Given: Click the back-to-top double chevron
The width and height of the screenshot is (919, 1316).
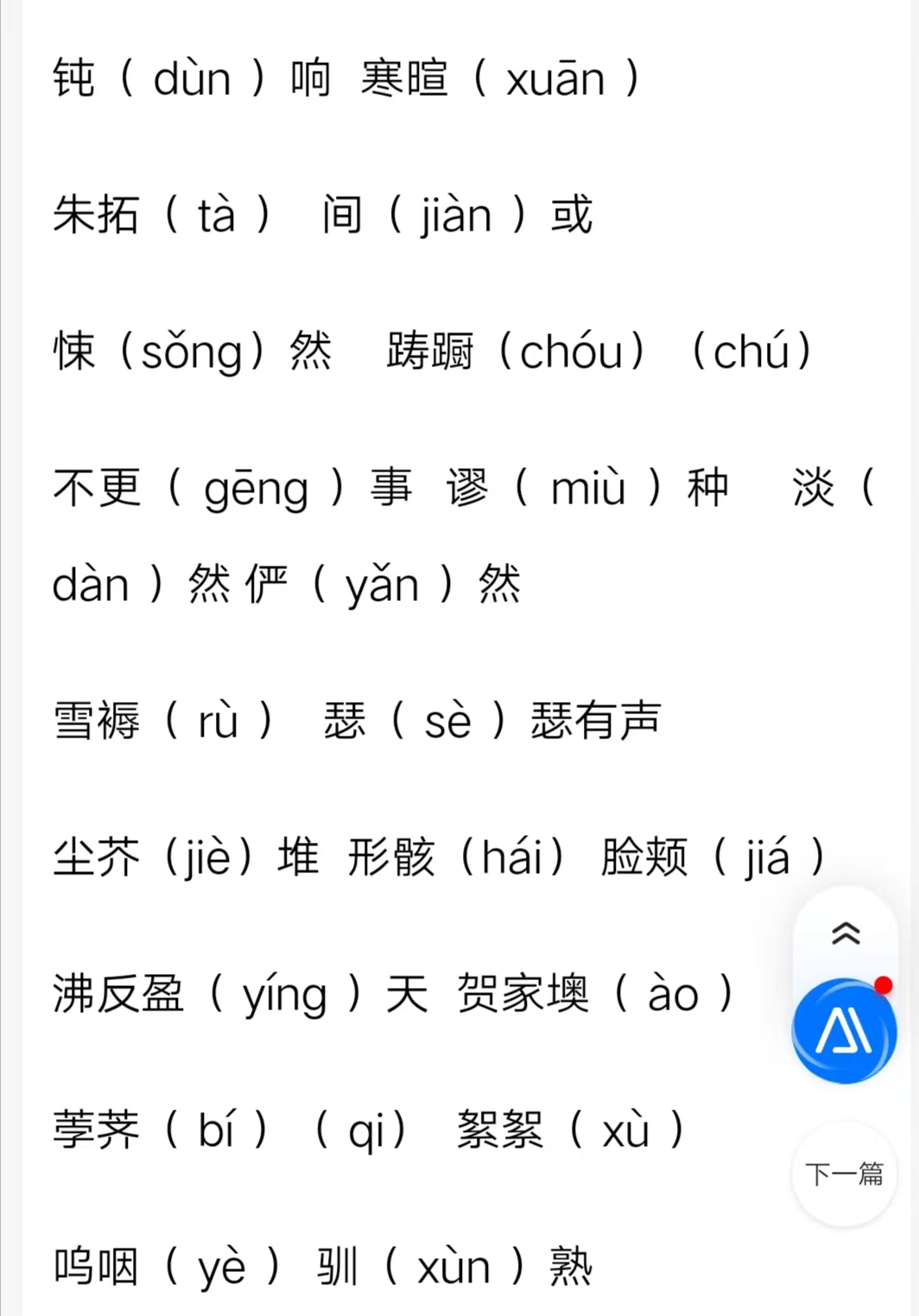Looking at the screenshot, I should [846, 934].
